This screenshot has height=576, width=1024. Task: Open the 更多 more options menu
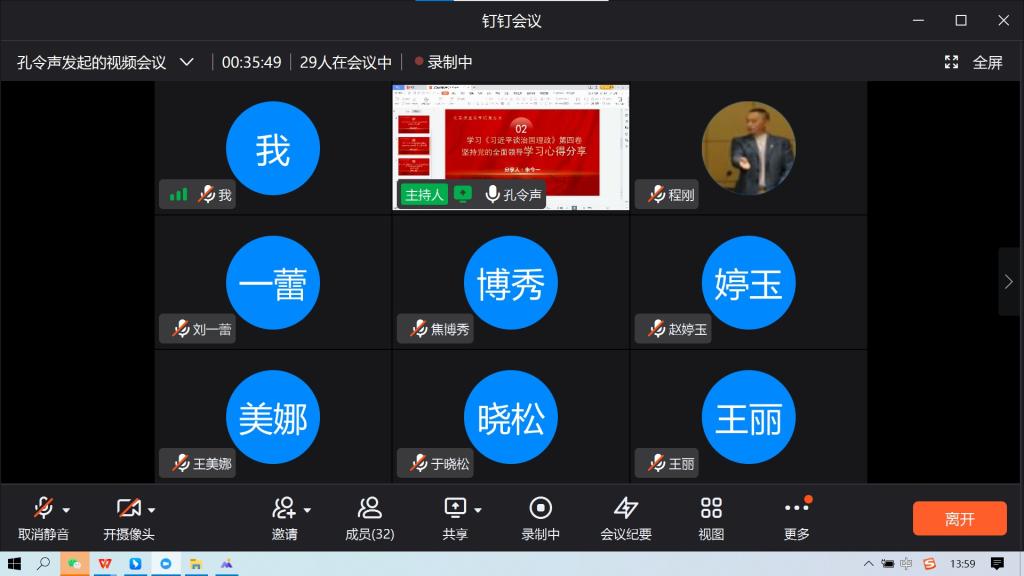click(797, 517)
